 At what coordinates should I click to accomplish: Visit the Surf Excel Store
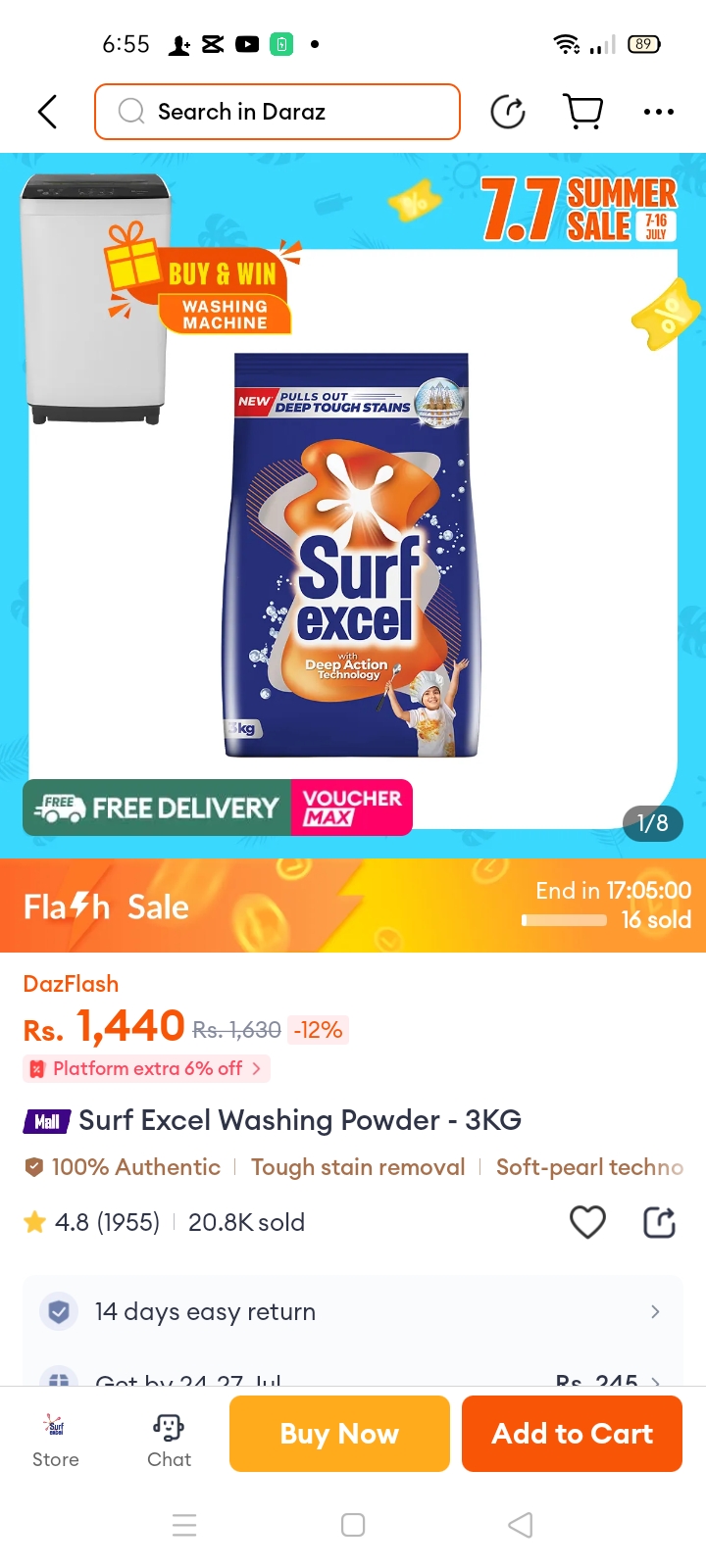[x=56, y=1439]
